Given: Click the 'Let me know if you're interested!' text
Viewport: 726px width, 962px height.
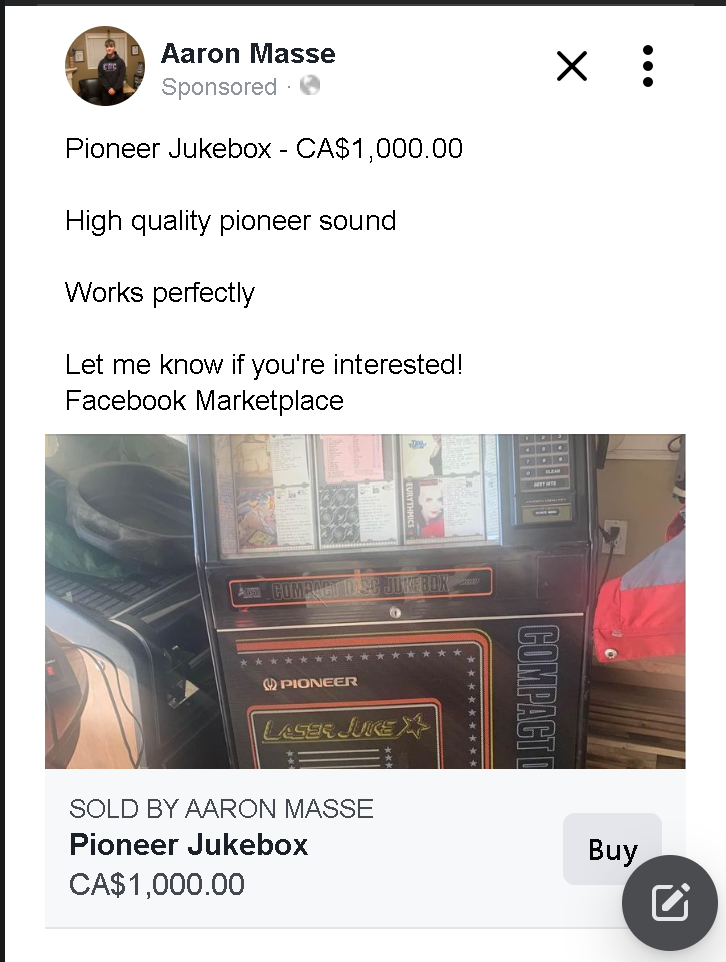Looking at the screenshot, I should [263, 365].
